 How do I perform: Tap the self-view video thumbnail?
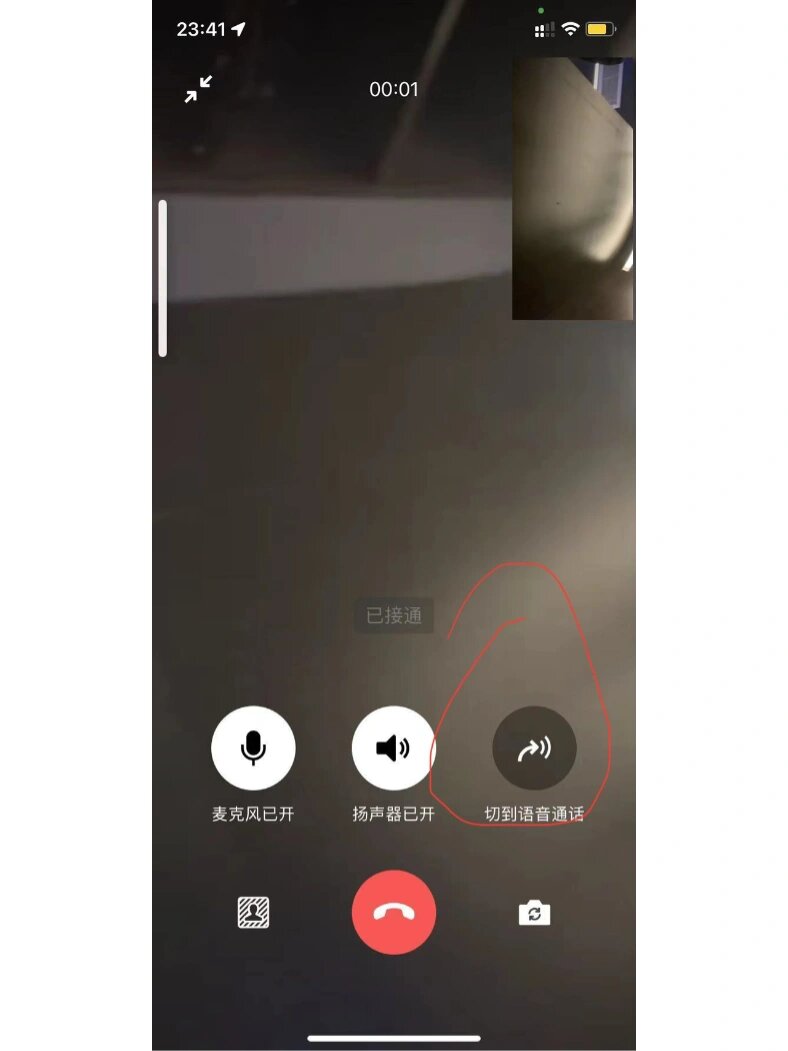pos(572,188)
